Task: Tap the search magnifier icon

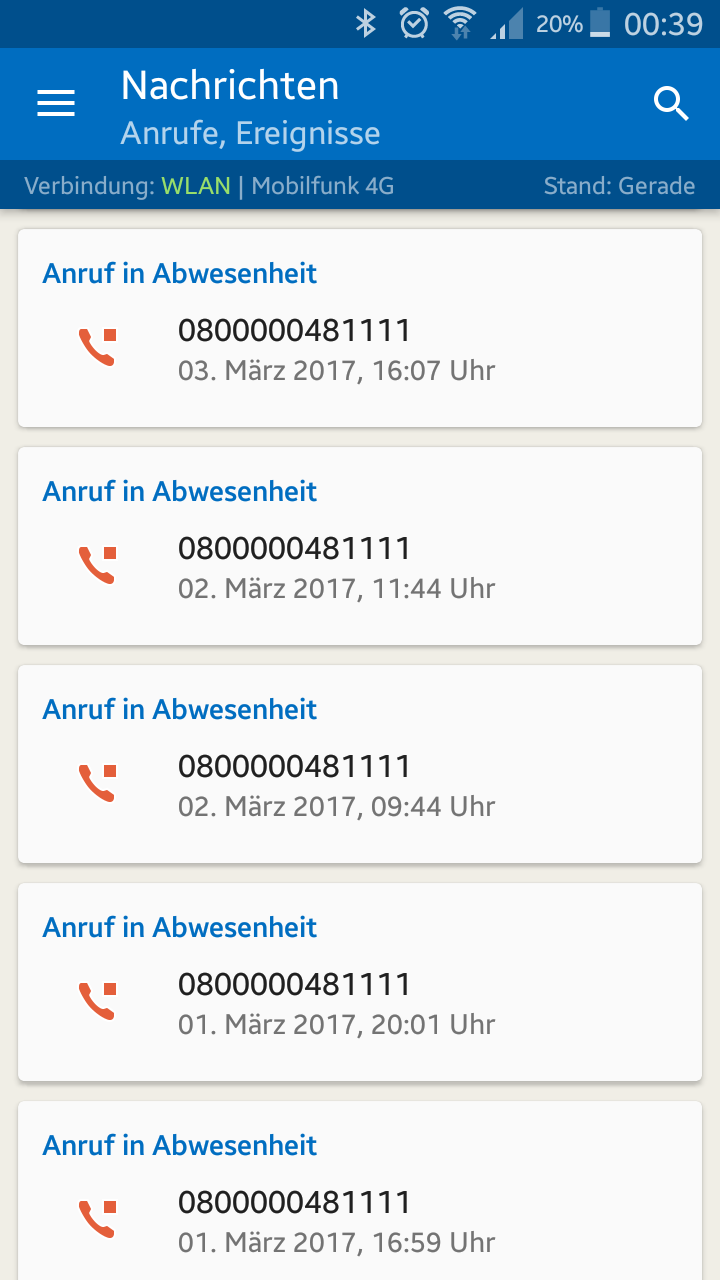Action: point(671,103)
